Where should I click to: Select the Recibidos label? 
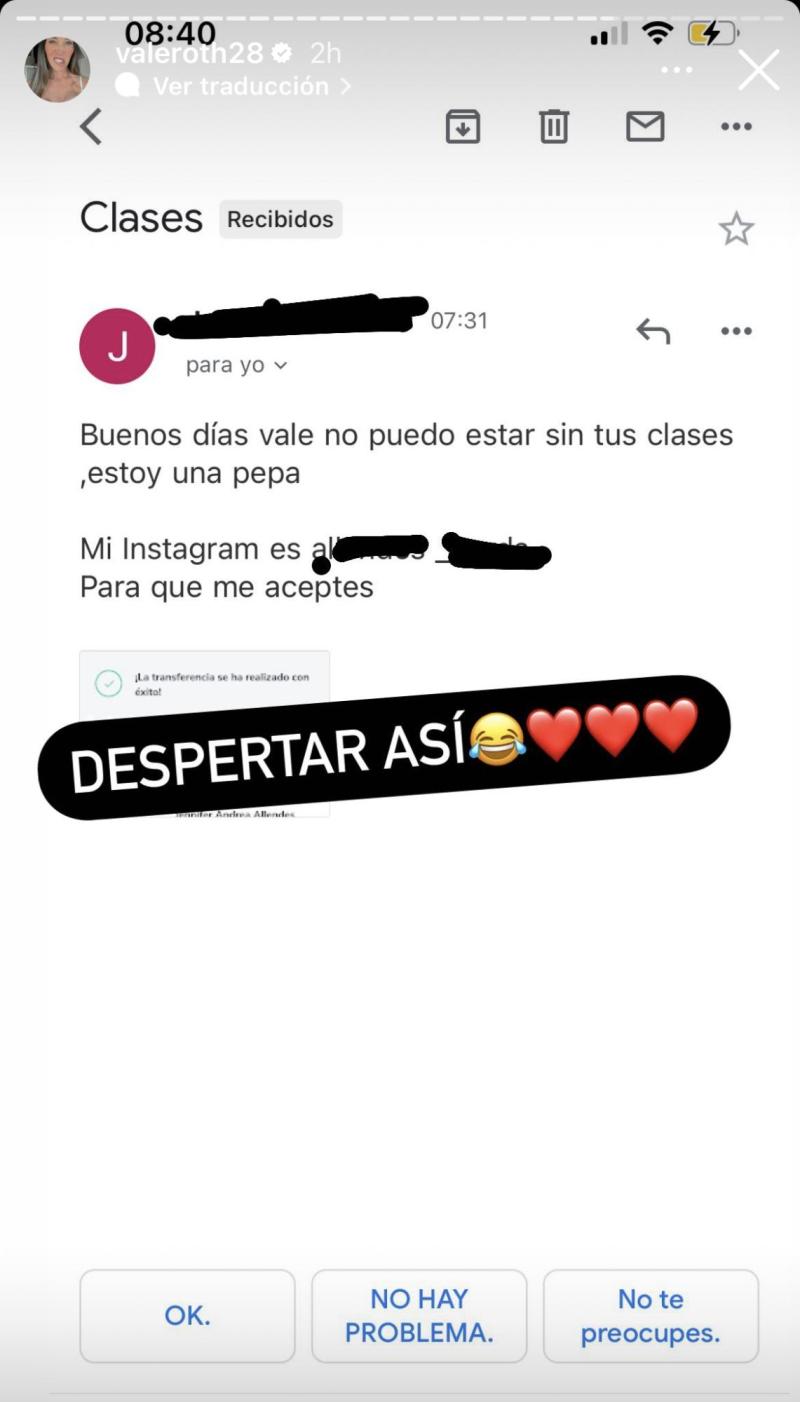coord(281,219)
